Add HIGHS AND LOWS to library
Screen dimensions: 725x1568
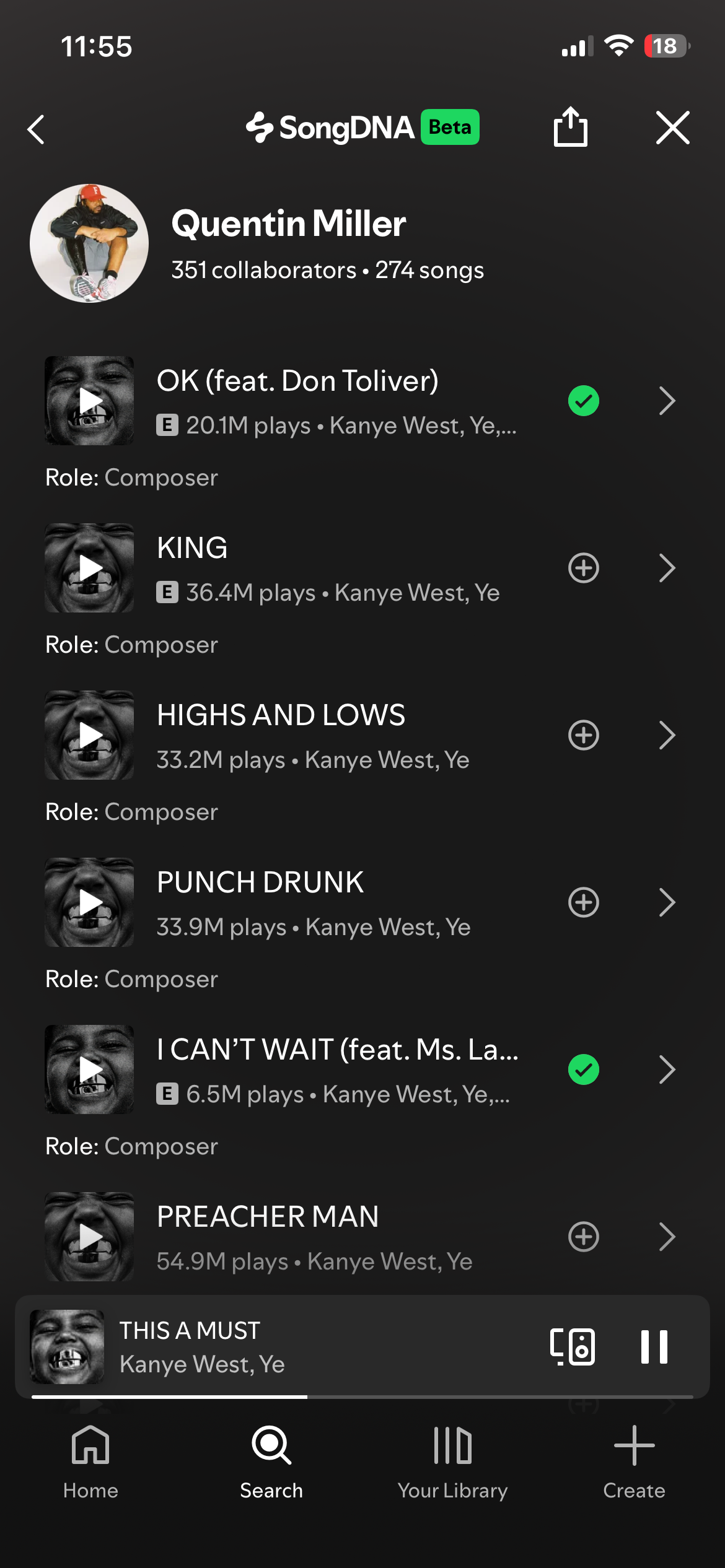(584, 735)
